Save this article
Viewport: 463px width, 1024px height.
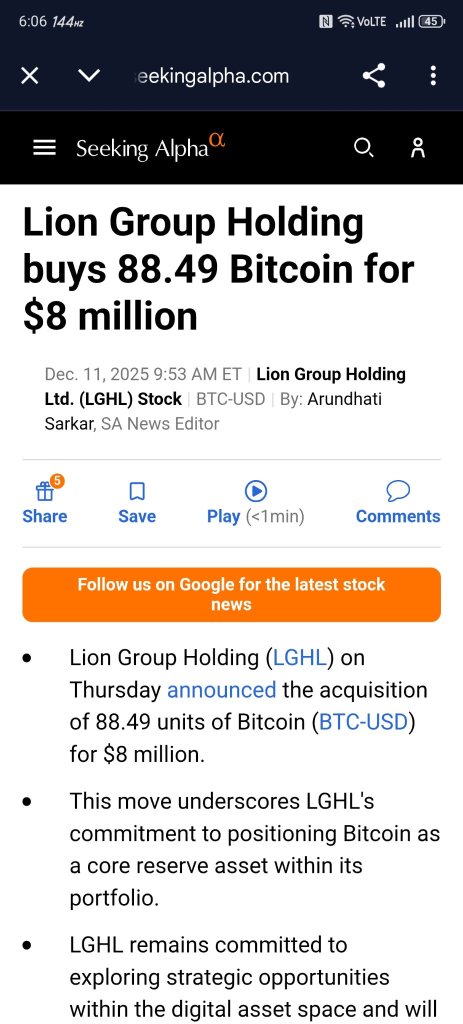(x=137, y=501)
